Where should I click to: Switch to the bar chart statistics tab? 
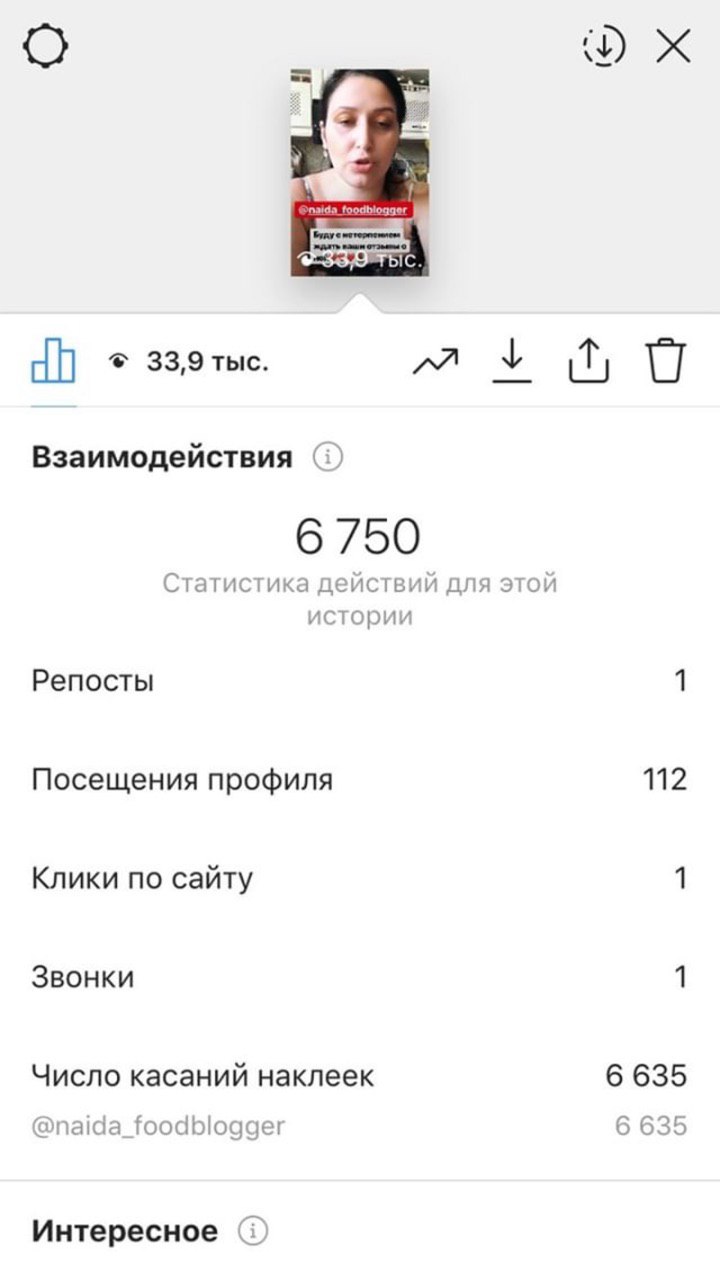pyautogui.click(x=53, y=360)
